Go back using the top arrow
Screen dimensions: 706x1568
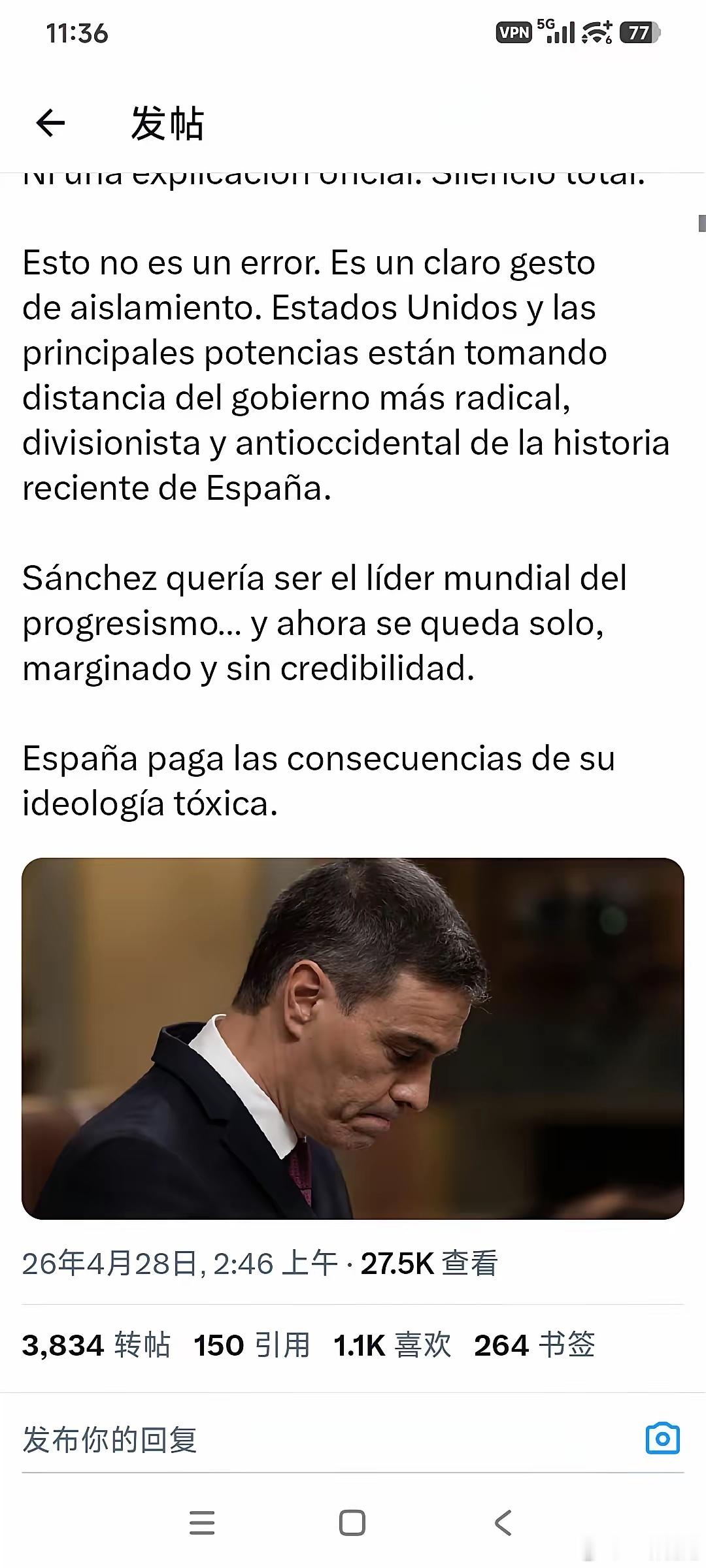tap(50, 123)
